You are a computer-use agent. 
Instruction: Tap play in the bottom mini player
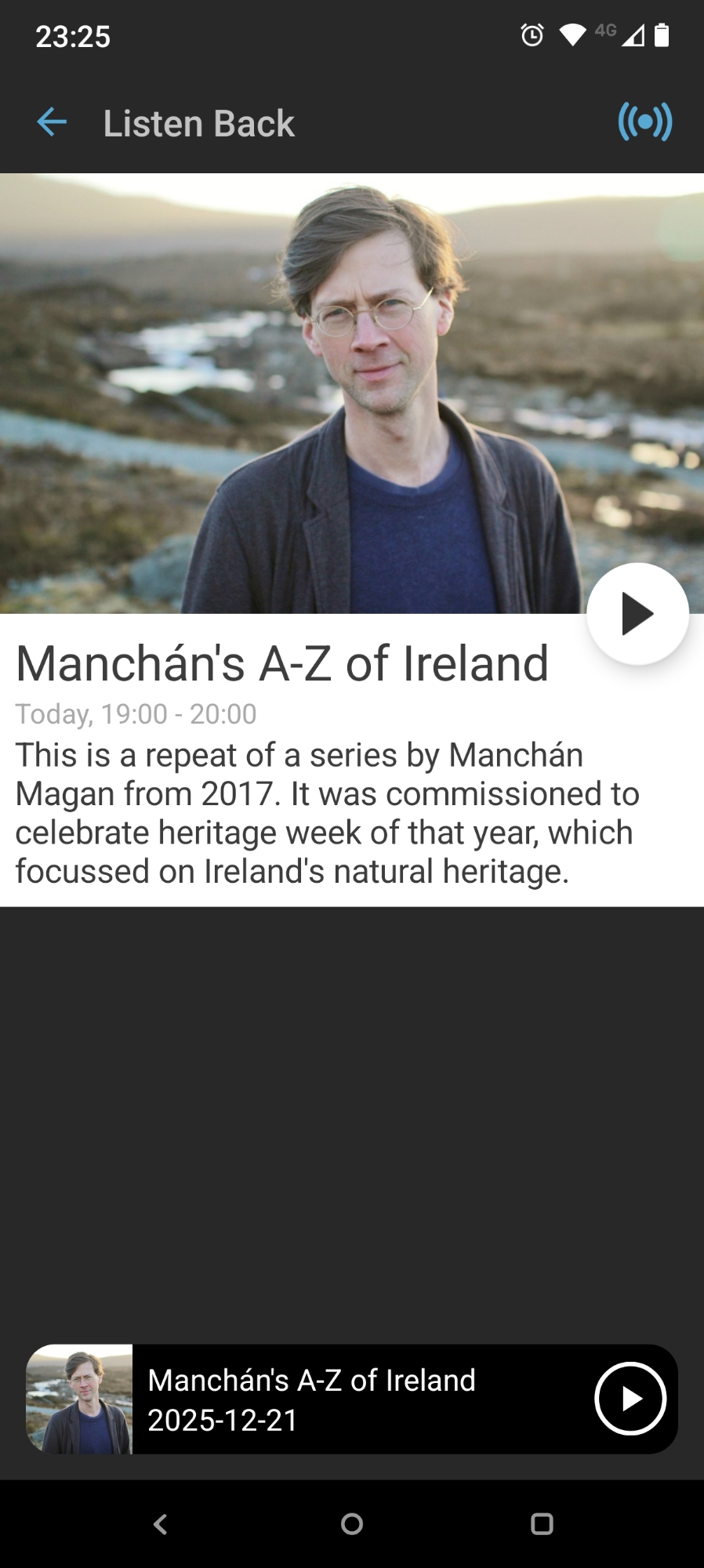point(630,1399)
